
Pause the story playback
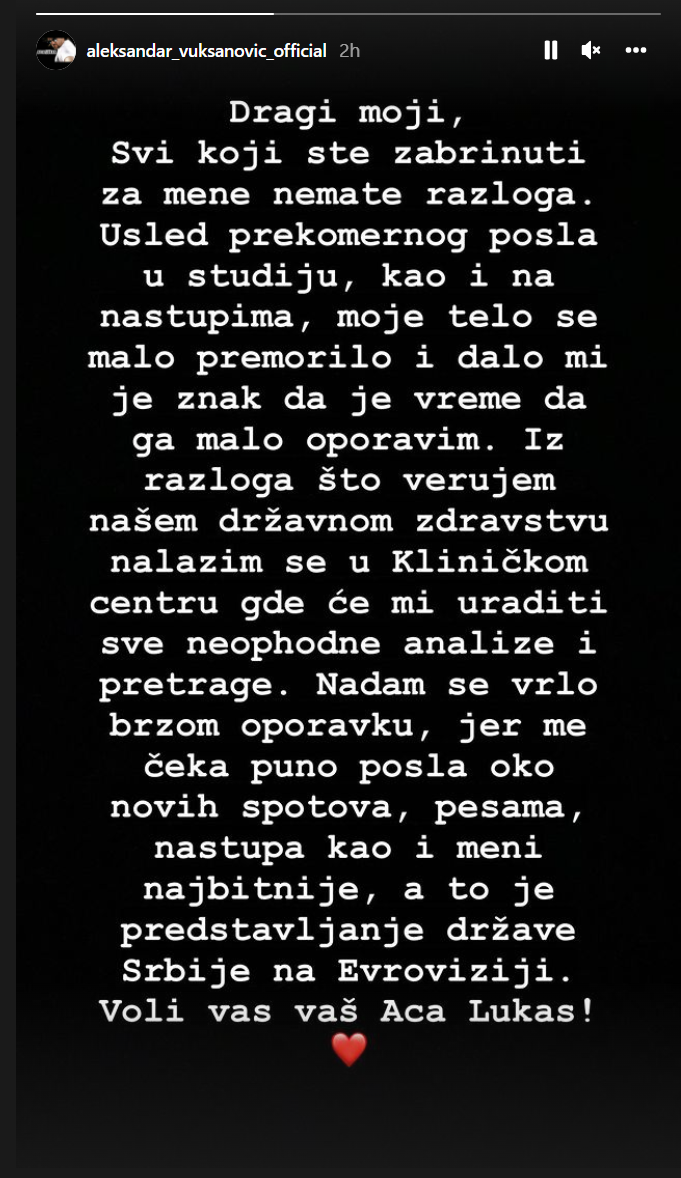[551, 50]
